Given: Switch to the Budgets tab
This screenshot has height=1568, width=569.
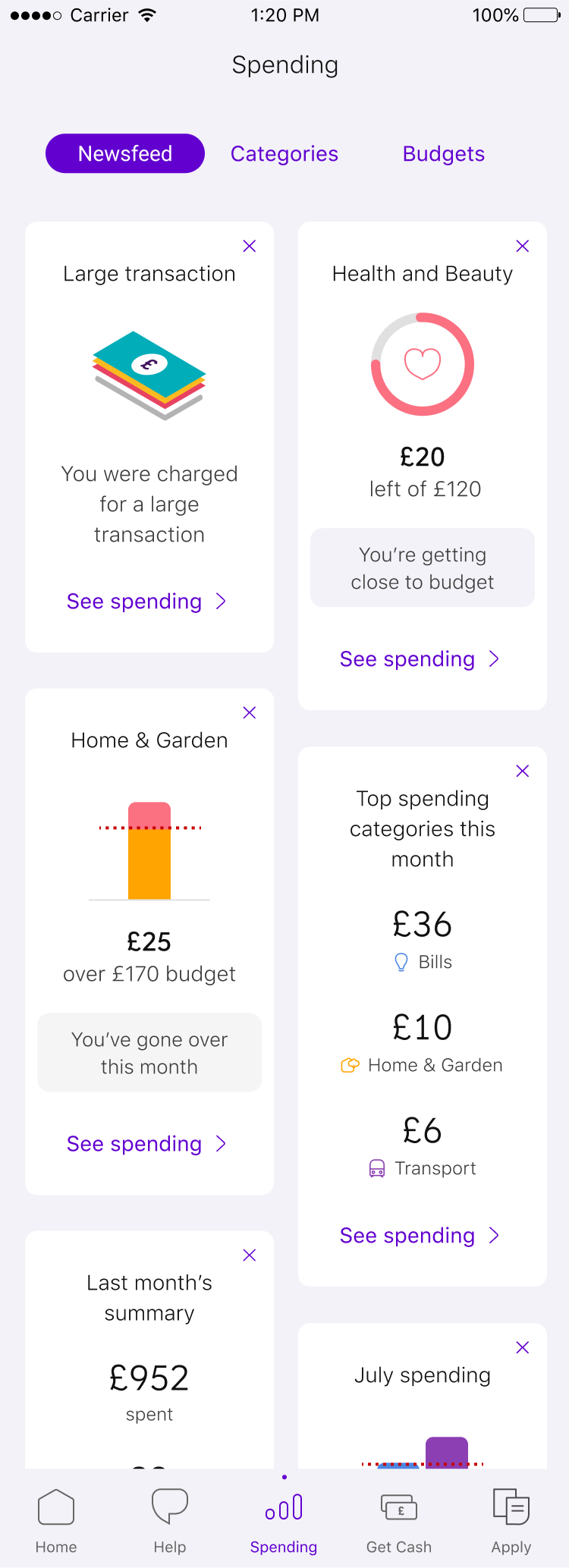Looking at the screenshot, I should pyautogui.click(x=443, y=154).
